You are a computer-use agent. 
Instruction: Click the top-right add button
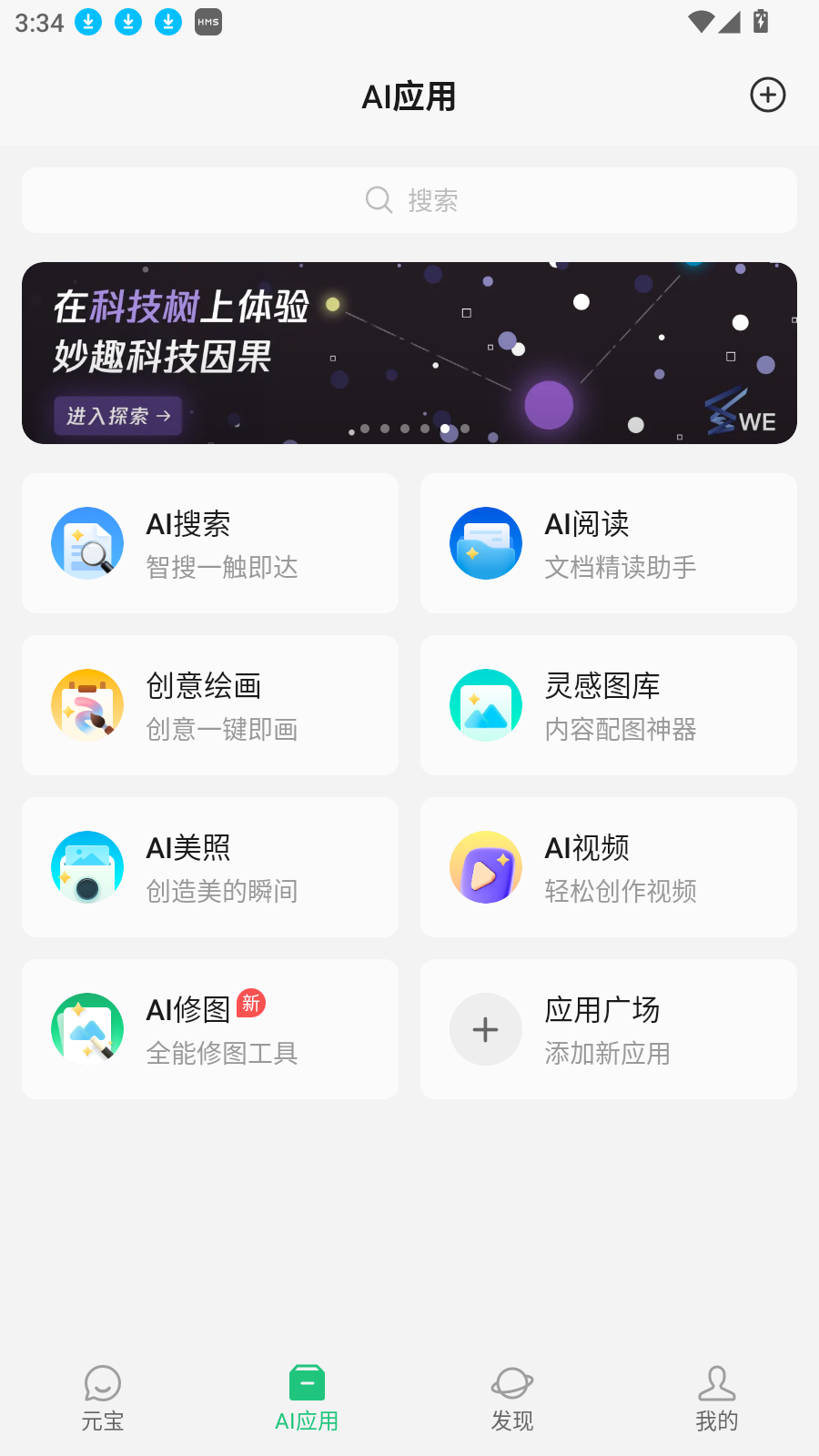pos(767,95)
